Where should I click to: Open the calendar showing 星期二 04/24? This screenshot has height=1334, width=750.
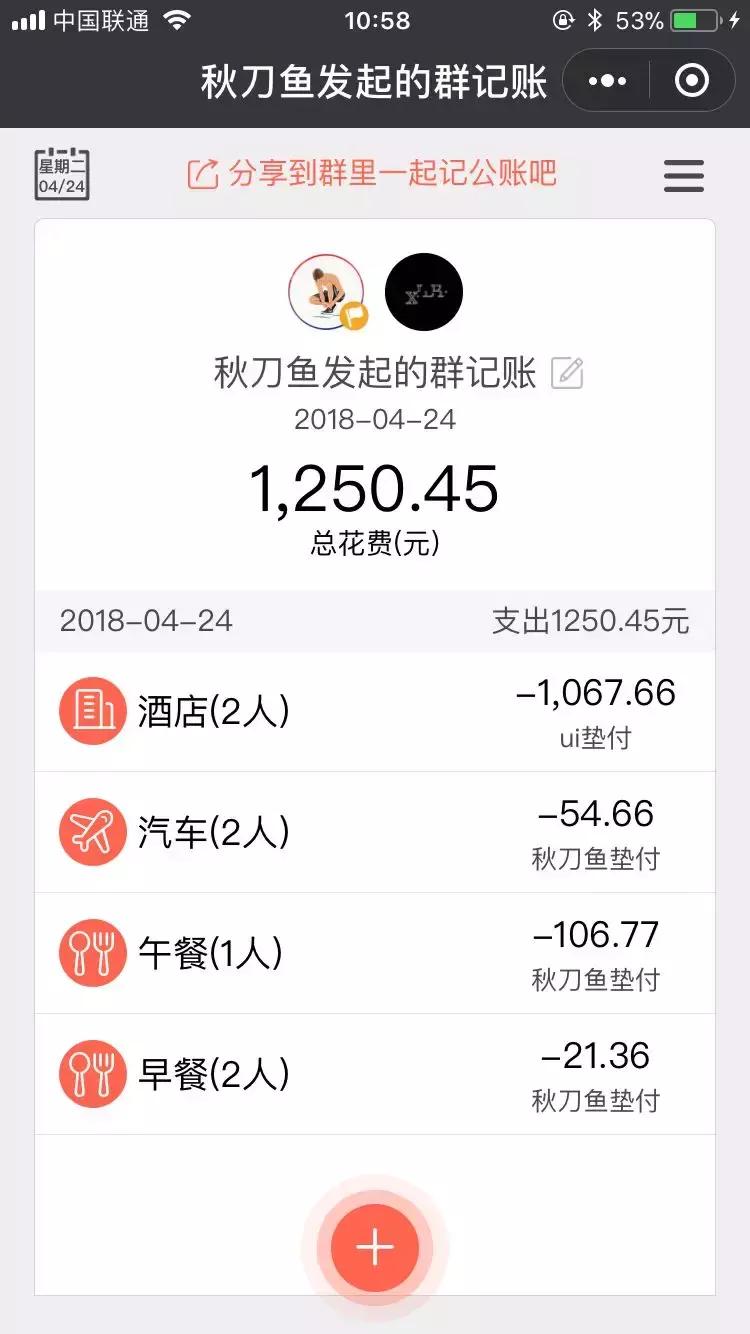click(62, 174)
